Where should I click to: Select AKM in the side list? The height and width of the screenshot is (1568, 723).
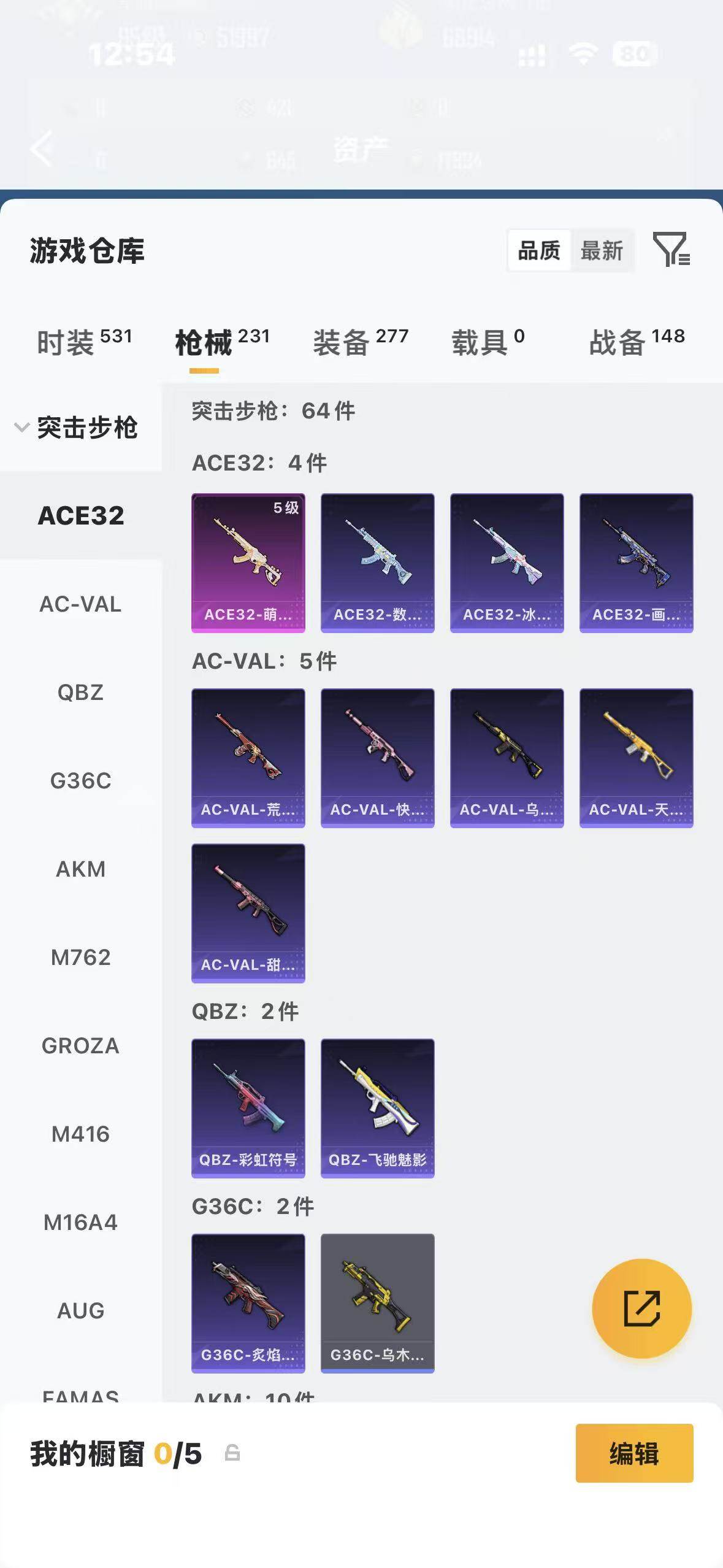[80, 869]
